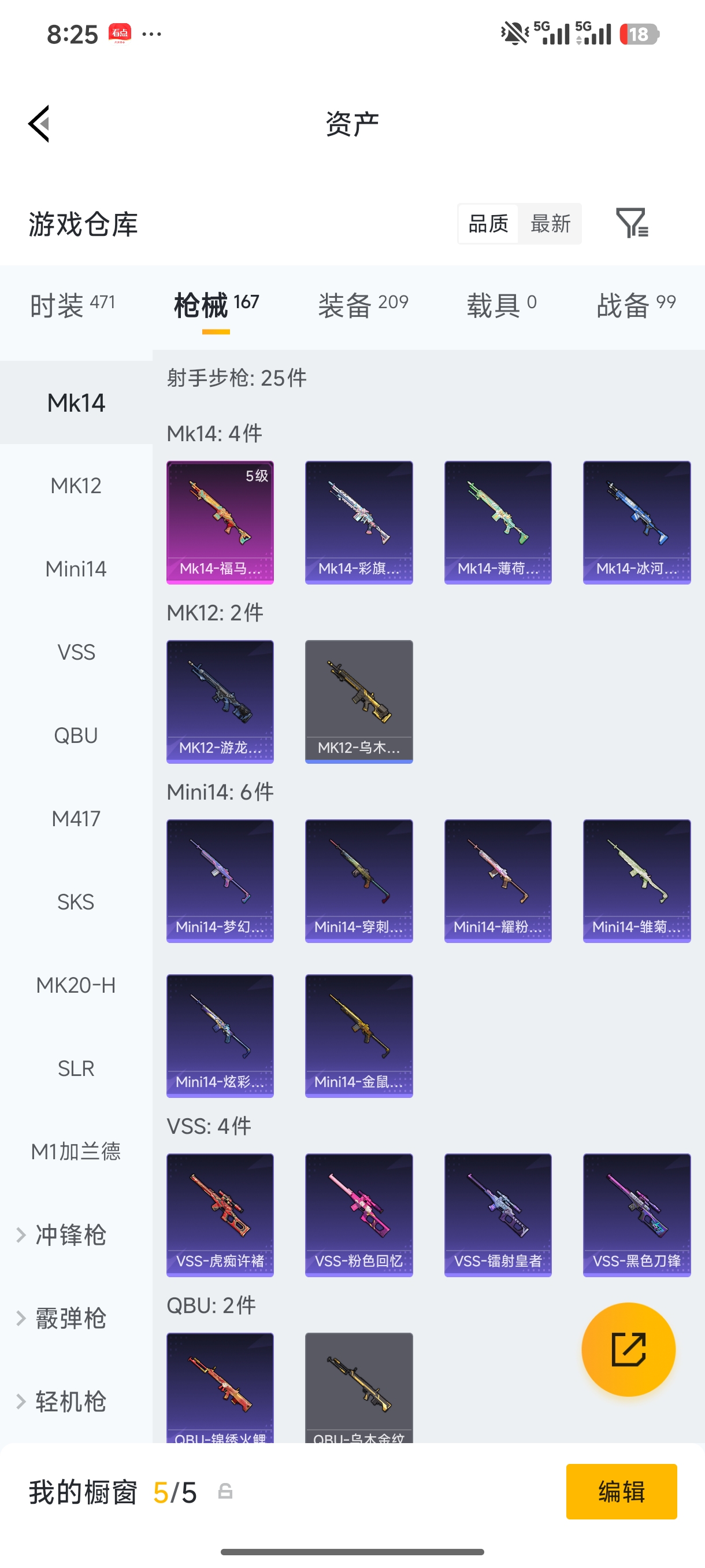
Task: Switch to the 装备 tab
Action: (x=362, y=305)
